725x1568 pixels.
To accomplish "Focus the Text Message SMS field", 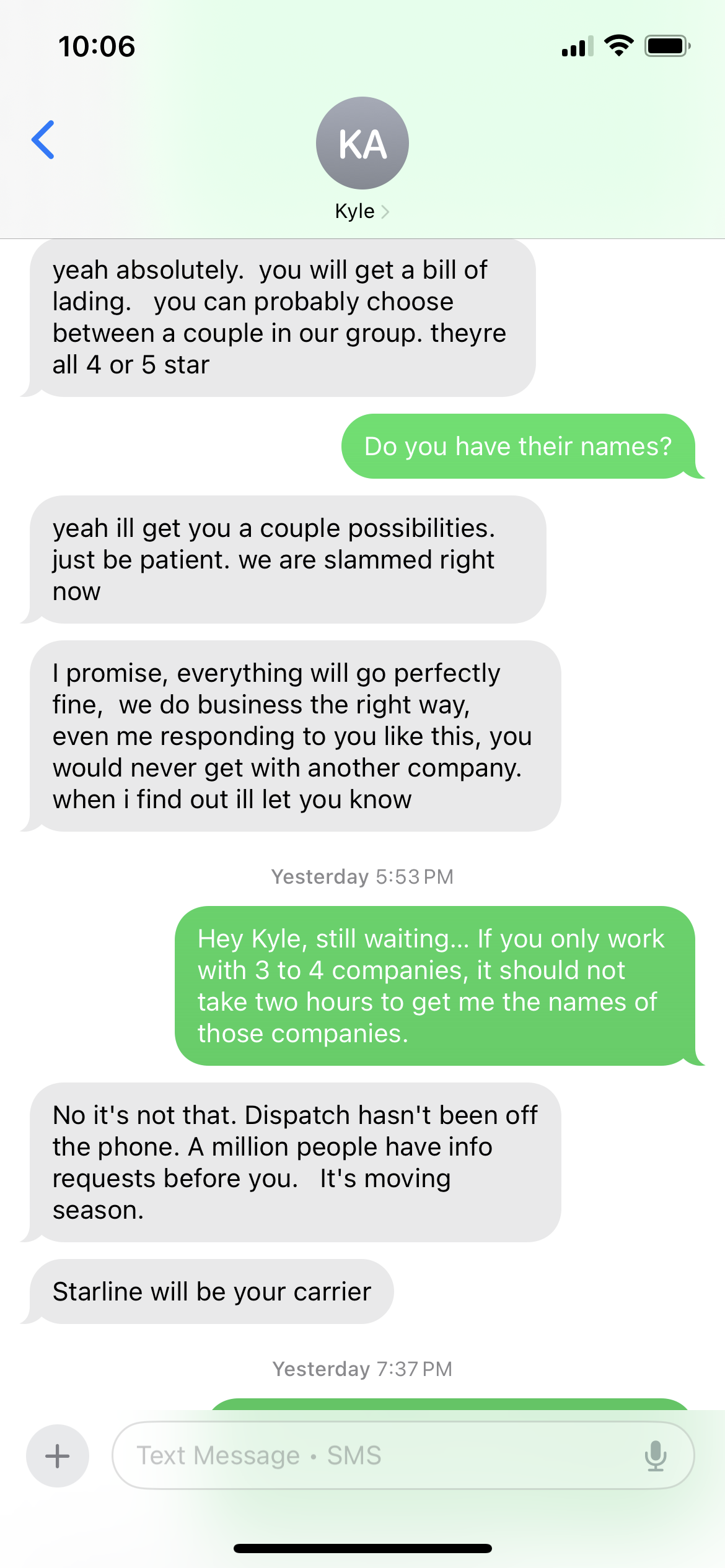I will (372, 1455).
